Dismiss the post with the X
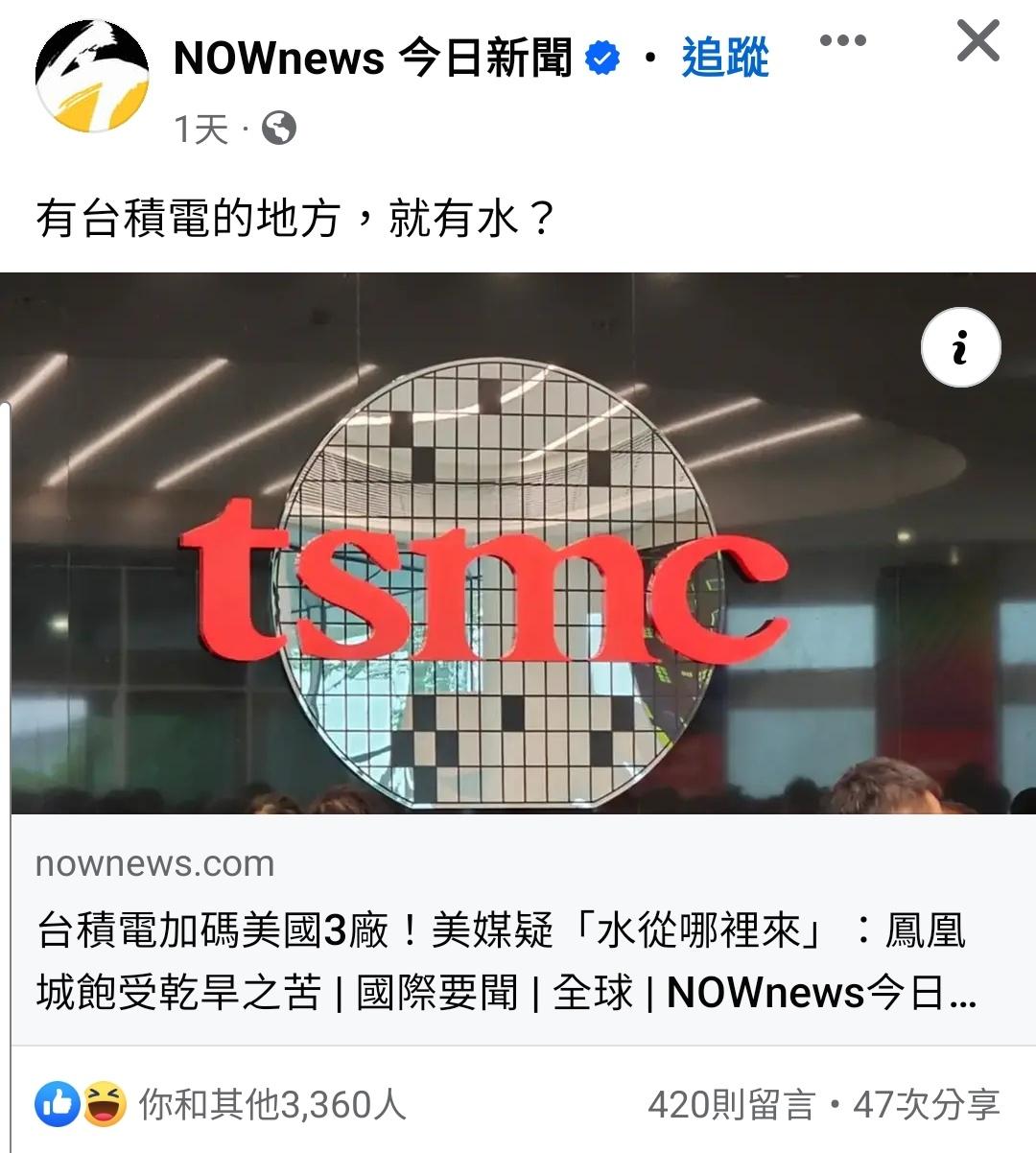This screenshot has height=1153, width=1036. click(977, 41)
